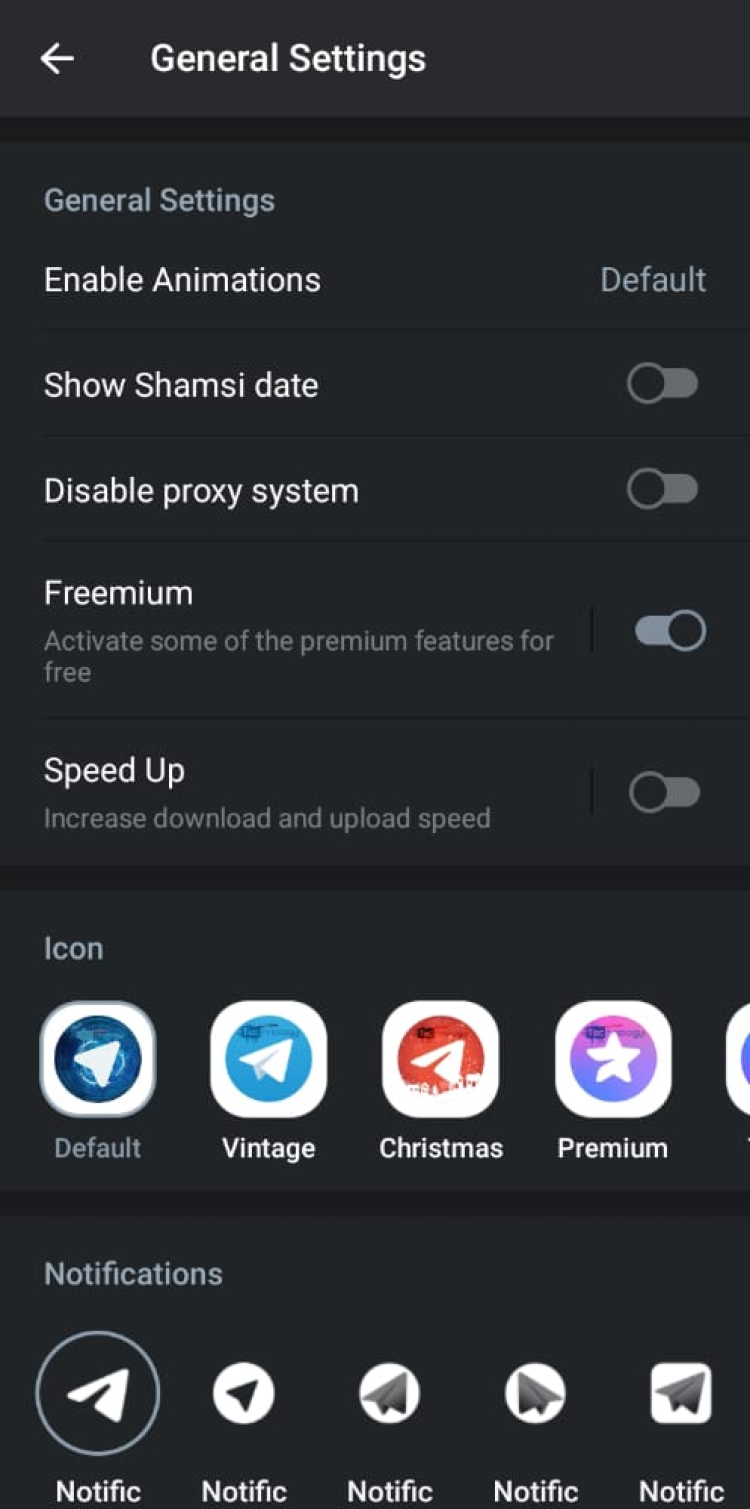Enable the Speed Up switch
The image size is (750, 1509).
tap(664, 793)
